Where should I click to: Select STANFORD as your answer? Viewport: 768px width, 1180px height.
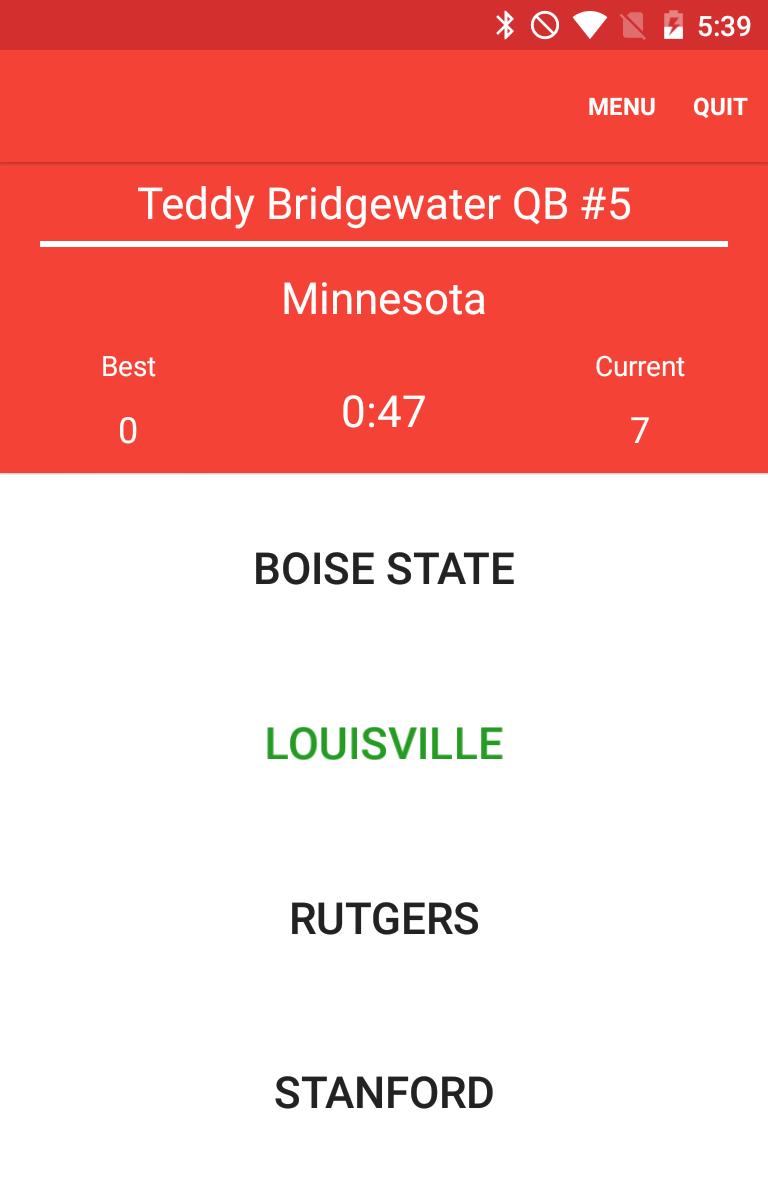point(383,1092)
